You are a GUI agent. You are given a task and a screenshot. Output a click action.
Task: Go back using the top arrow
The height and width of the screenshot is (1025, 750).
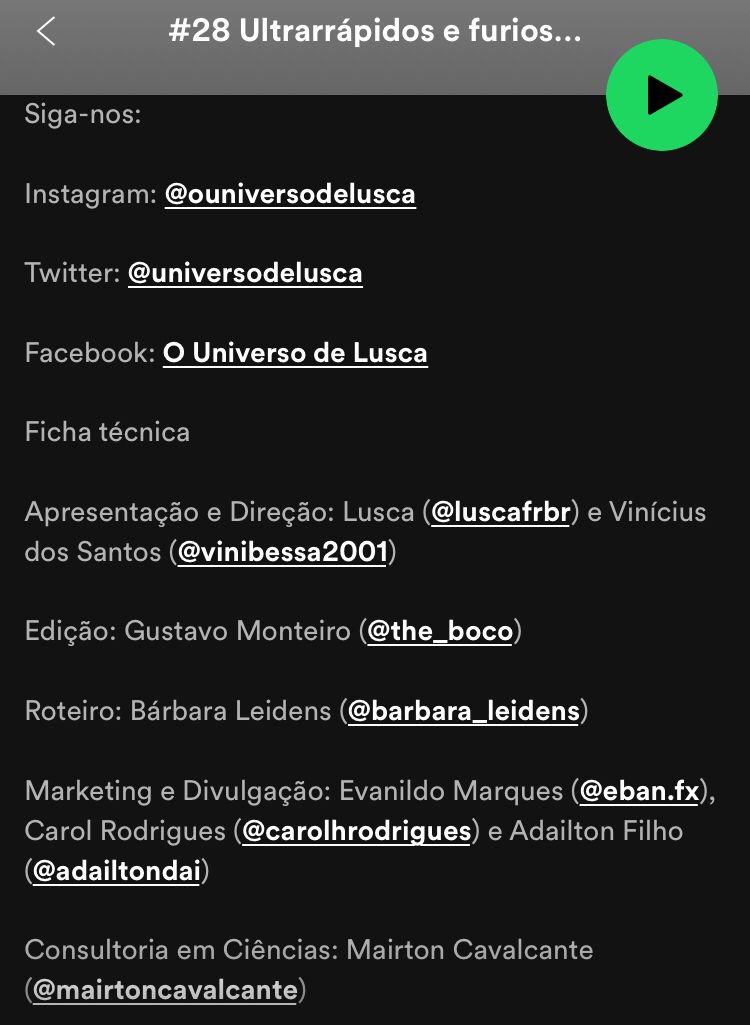(46, 32)
